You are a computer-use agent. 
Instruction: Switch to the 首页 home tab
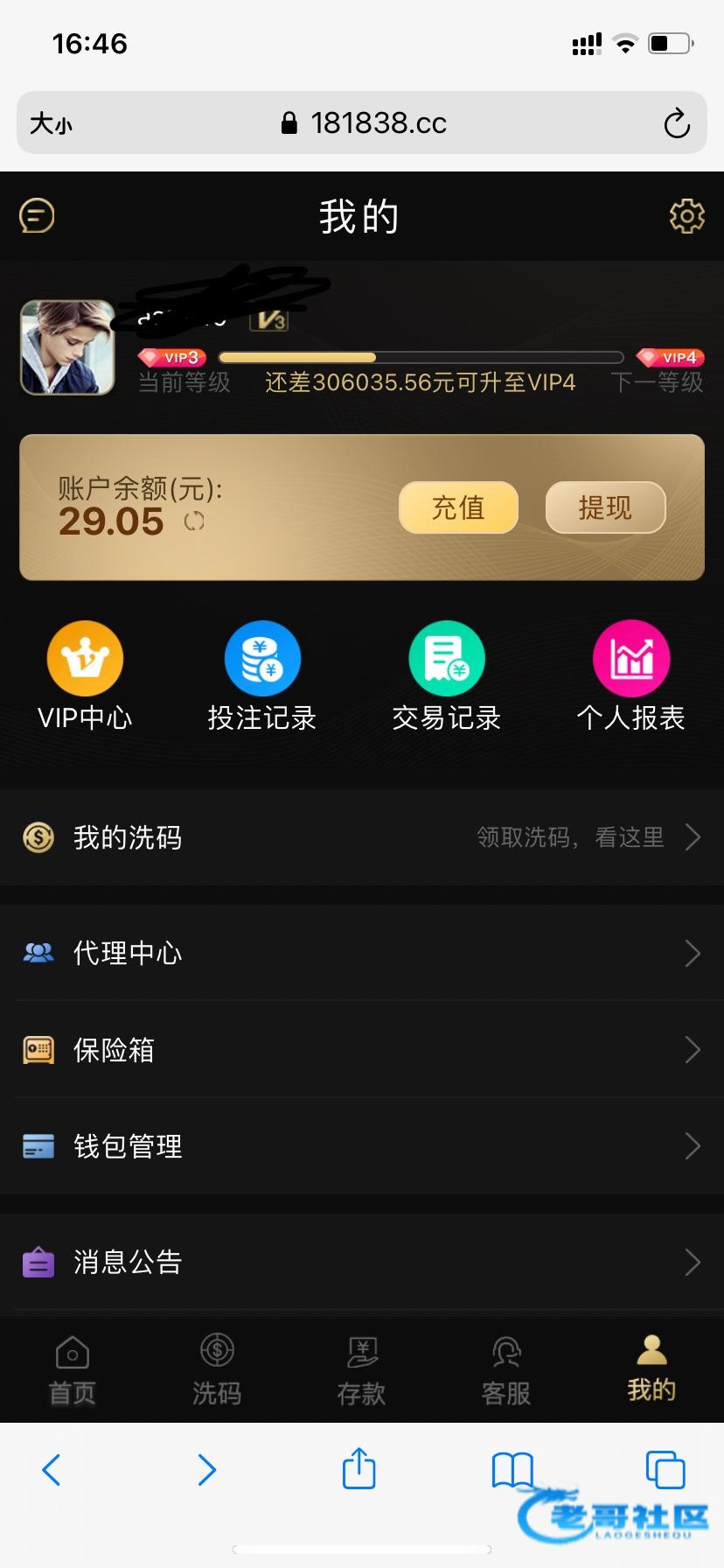(73, 1370)
